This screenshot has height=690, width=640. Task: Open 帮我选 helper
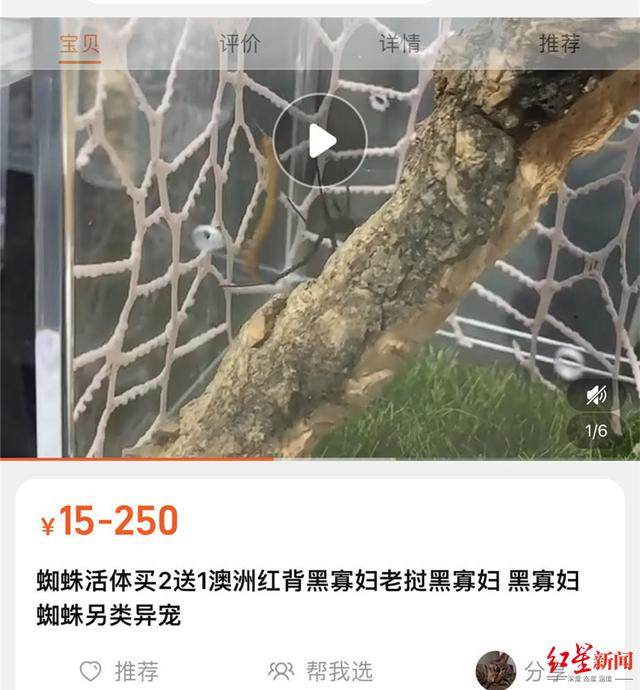click(320, 670)
